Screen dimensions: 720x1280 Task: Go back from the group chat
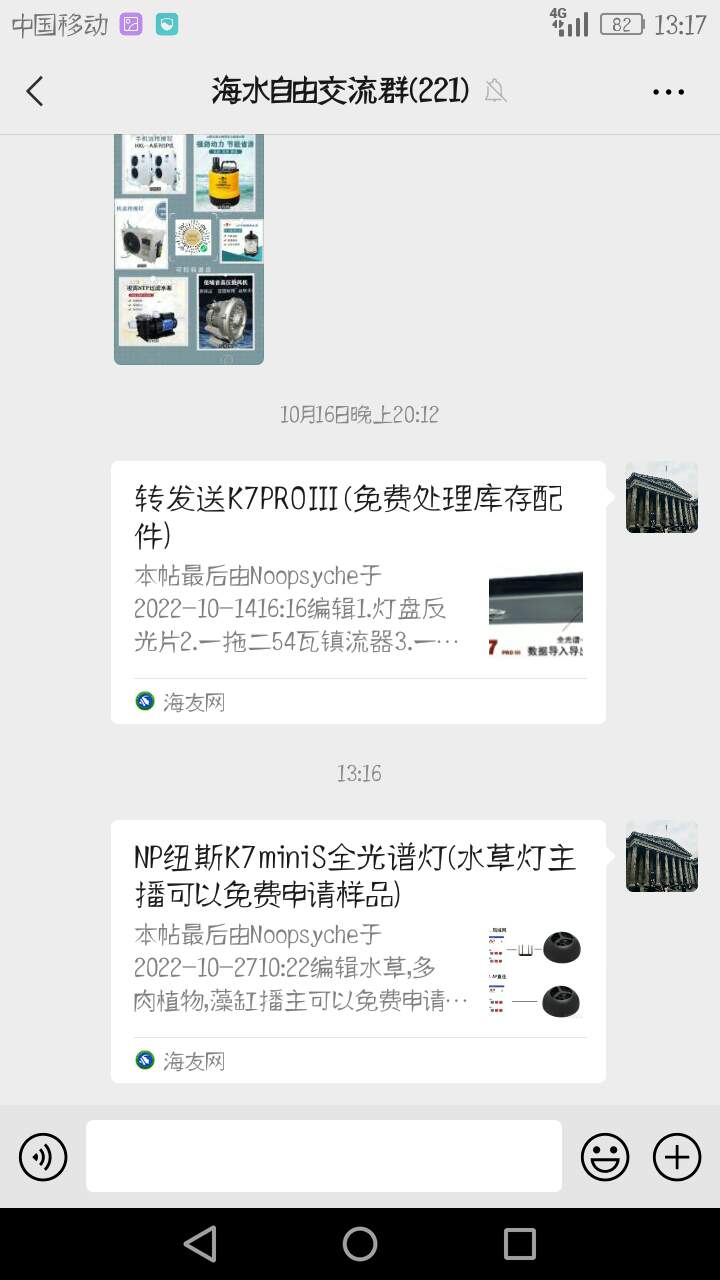tap(35, 91)
